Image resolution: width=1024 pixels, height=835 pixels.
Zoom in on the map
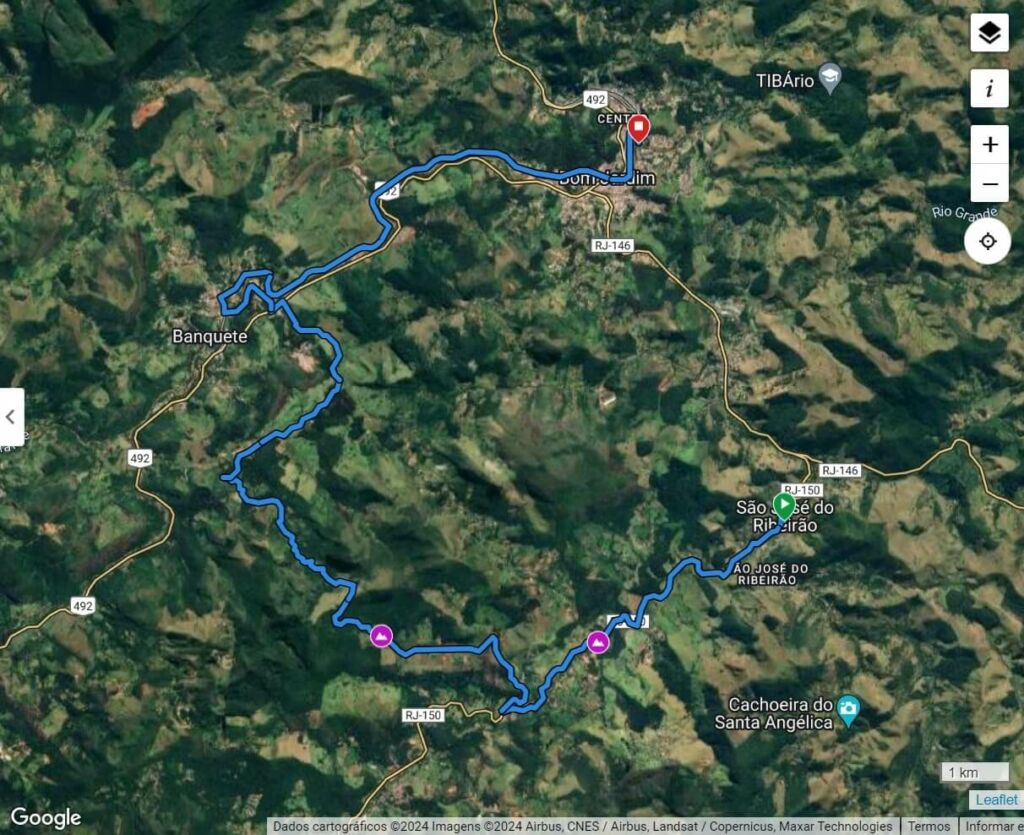pos(989,145)
